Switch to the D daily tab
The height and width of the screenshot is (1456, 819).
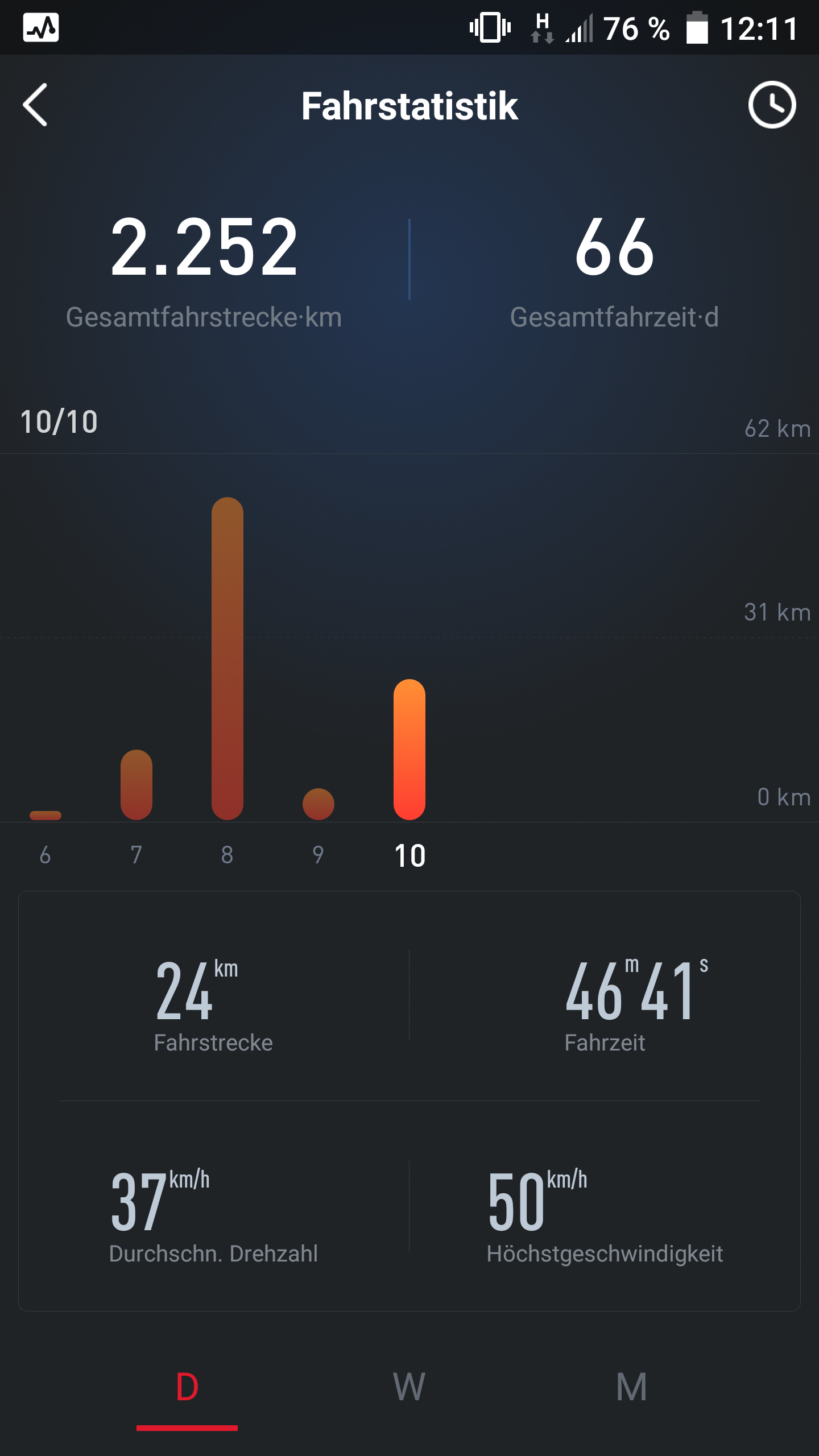(x=187, y=1388)
